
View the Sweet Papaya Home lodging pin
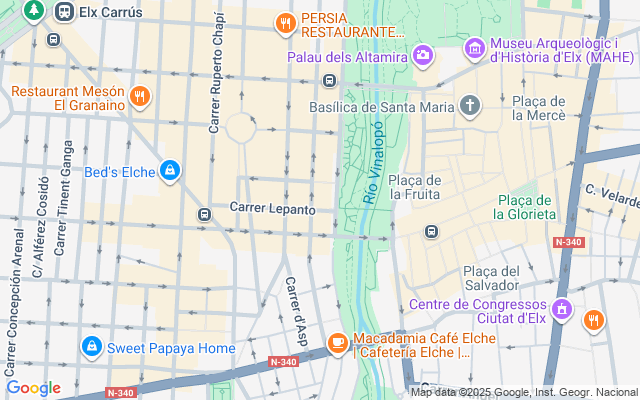click(x=91, y=347)
